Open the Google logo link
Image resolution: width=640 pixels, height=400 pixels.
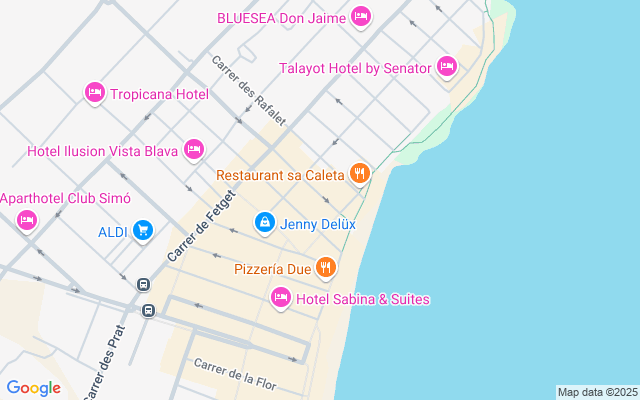[x=33, y=388]
